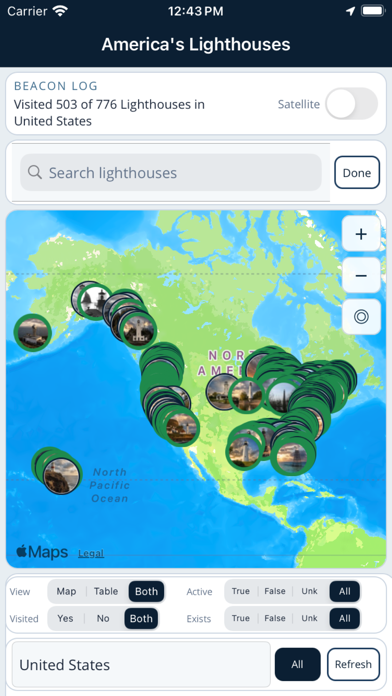The width and height of the screenshot is (392, 696).
Task: Select Both in the View selector
Action: (x=146, y=591)
